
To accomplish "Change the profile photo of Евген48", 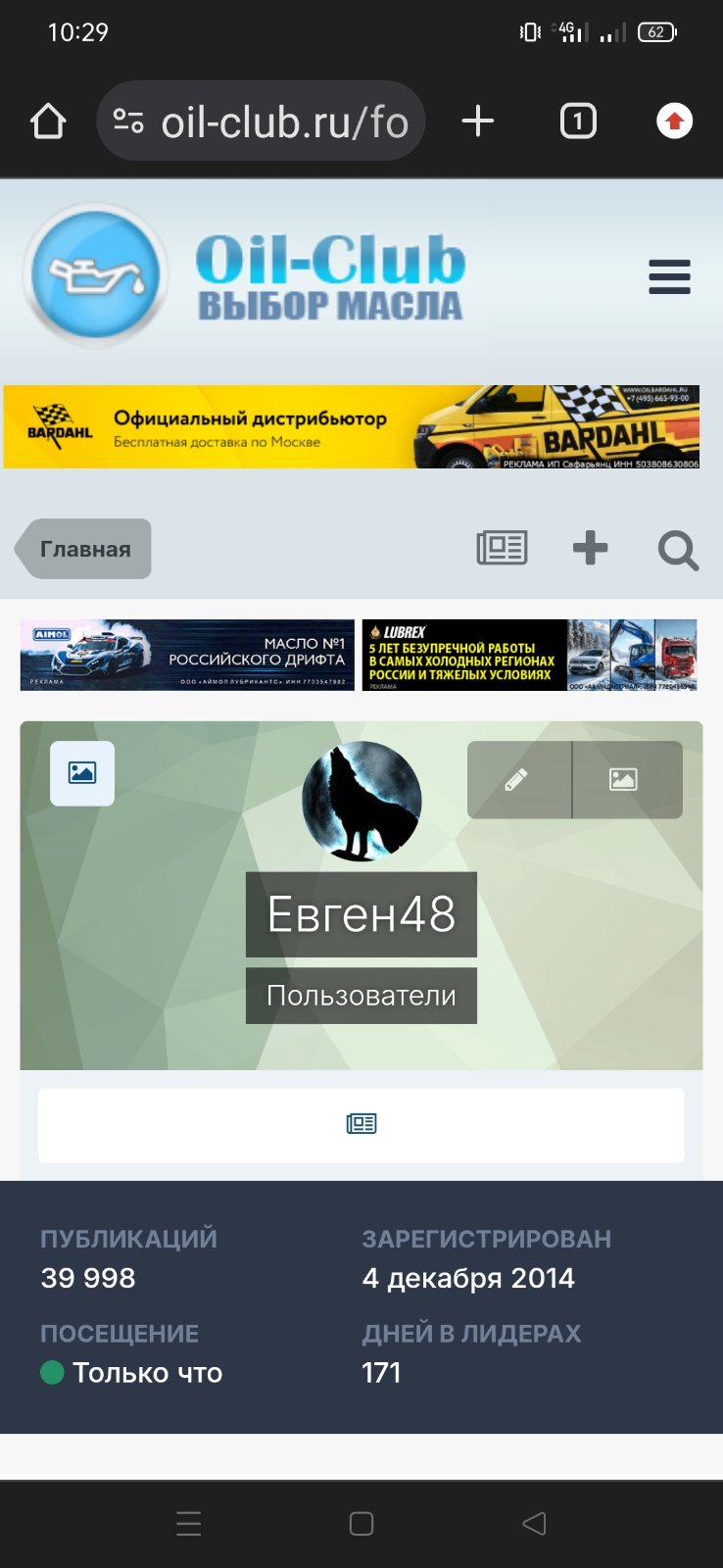I will click(82, 773).
